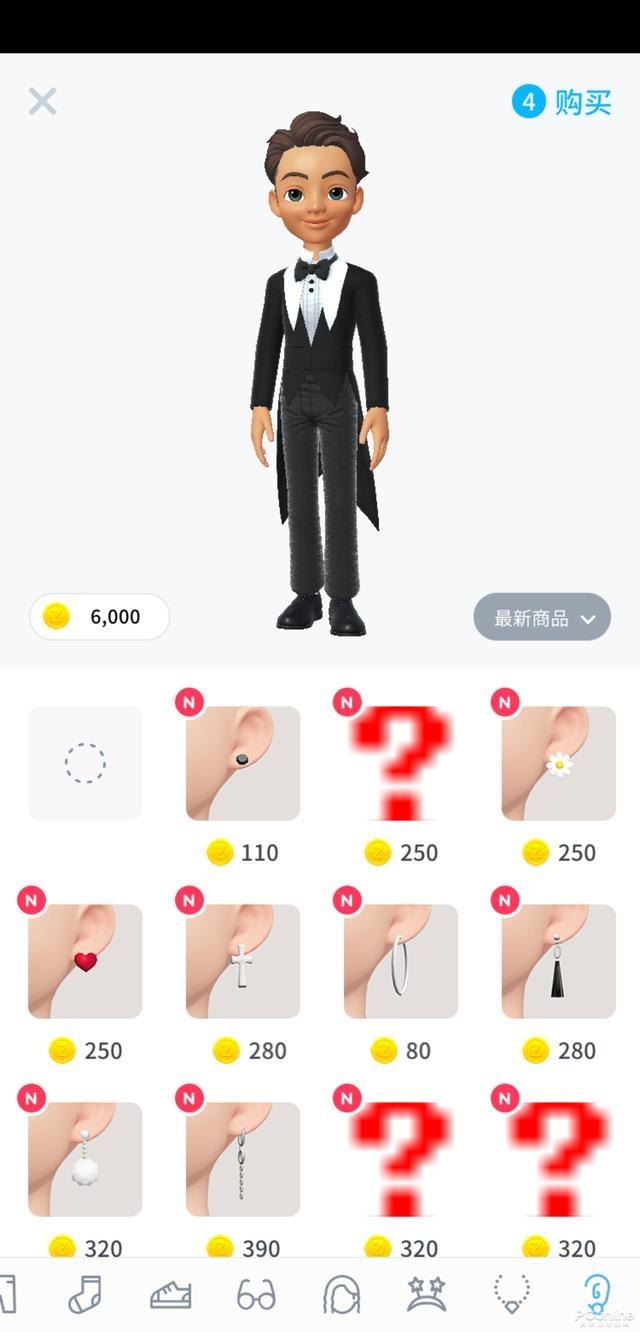Screen dimensions: 640x1332
Task: Choose the white daisy earring for 250
Action: 558,763
